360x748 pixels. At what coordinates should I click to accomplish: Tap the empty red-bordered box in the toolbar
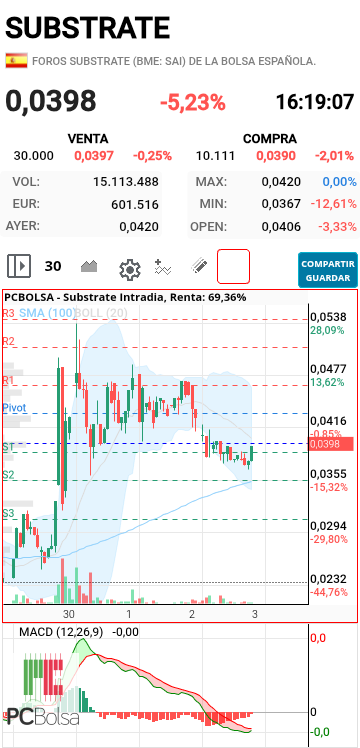233,266
